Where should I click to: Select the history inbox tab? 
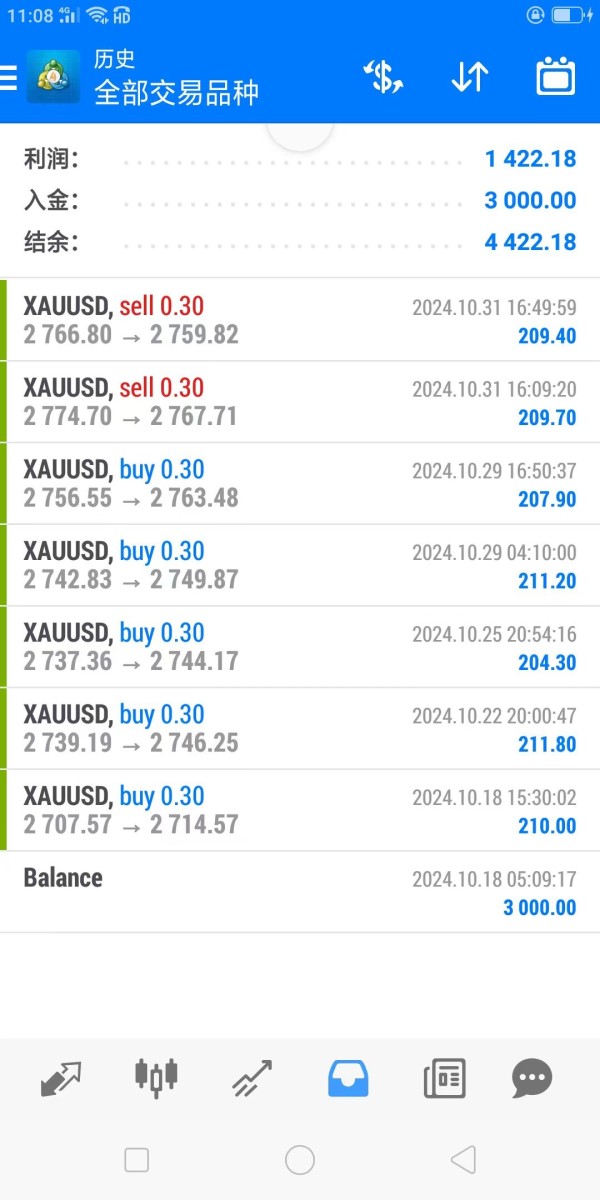tap(348, 1079)
